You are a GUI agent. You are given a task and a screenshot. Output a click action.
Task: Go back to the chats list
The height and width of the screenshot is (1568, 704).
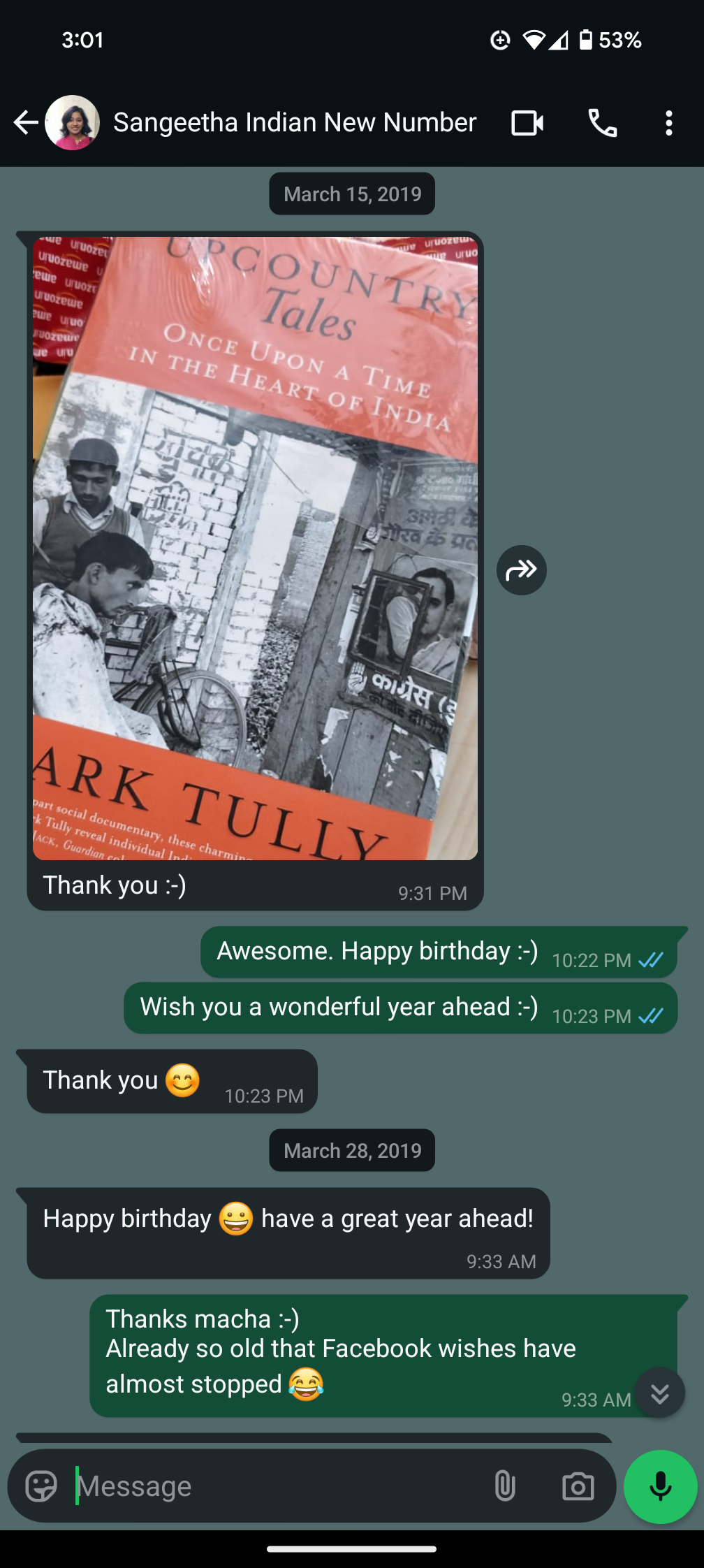tap(26, 123)
